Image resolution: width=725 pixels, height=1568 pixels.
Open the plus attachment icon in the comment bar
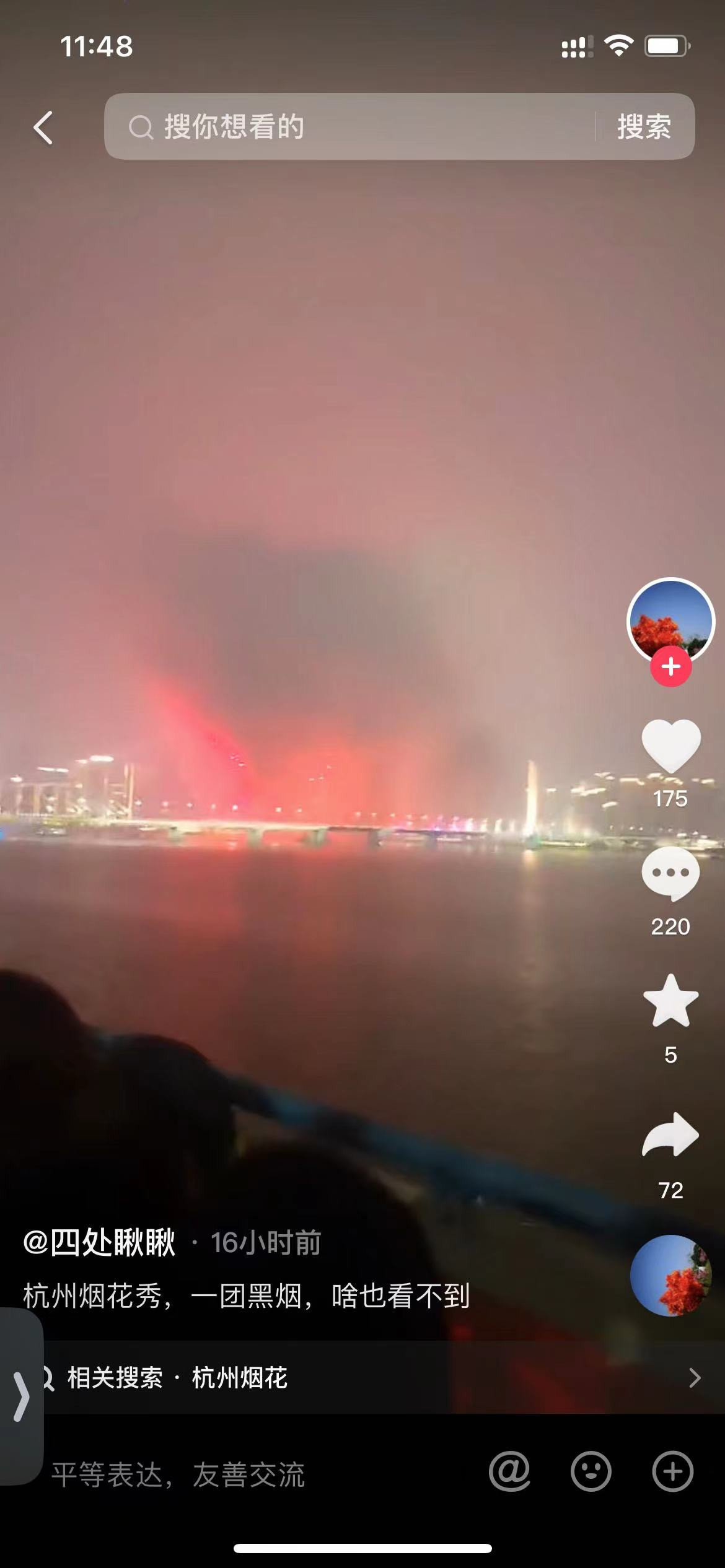tap(672, 1471)
